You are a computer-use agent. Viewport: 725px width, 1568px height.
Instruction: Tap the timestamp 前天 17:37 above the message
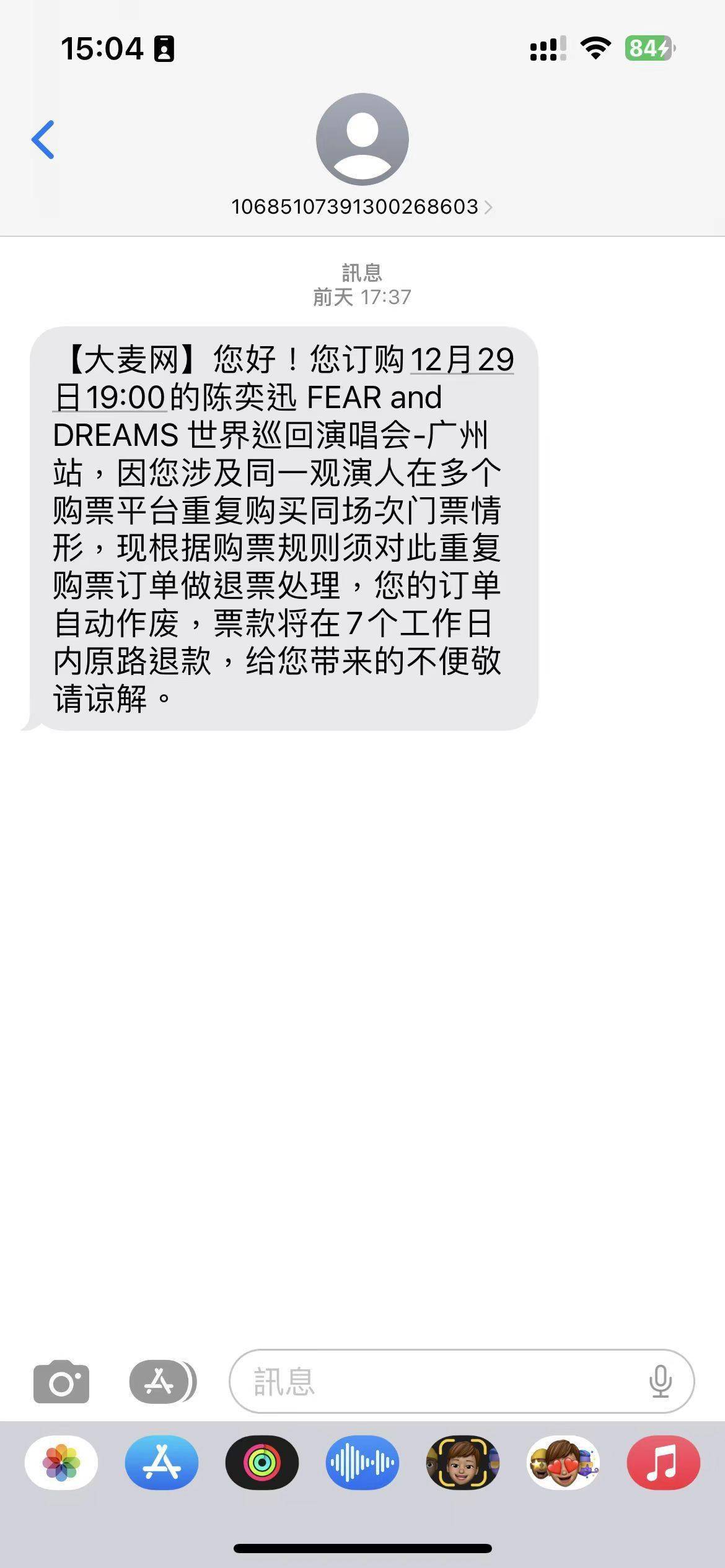point(362,296)
